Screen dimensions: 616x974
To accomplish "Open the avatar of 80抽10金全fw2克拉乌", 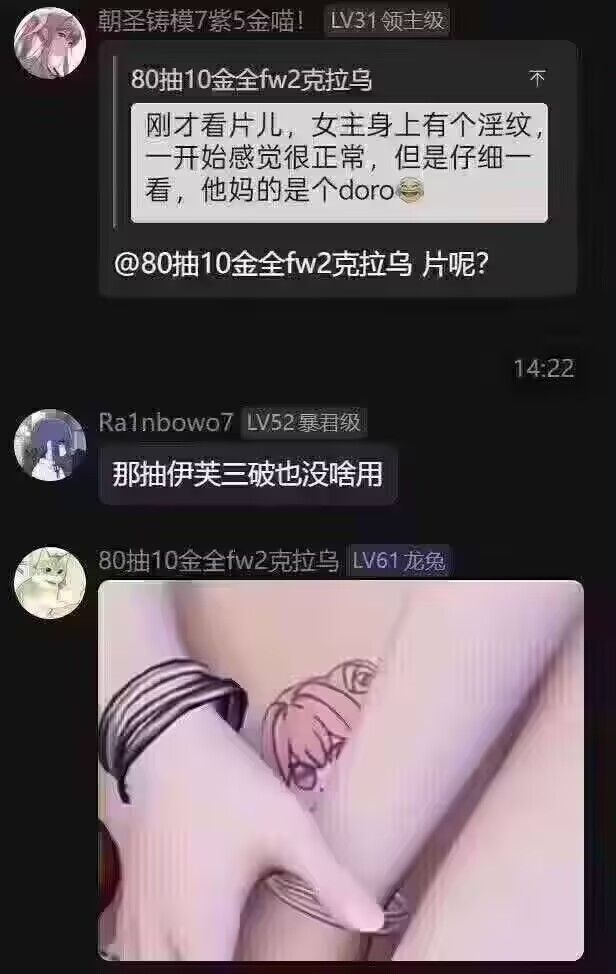I will coord(49,583).
